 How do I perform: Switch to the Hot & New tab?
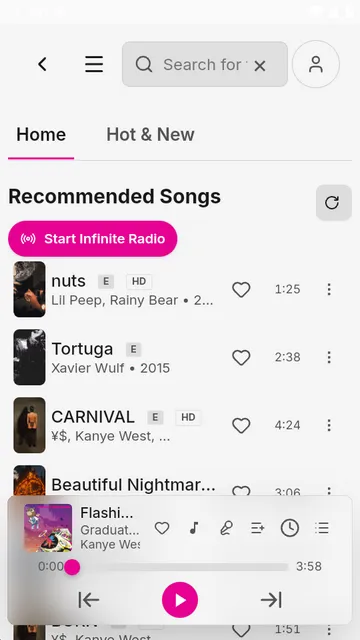pyautogui.click(x=150, y=134)
